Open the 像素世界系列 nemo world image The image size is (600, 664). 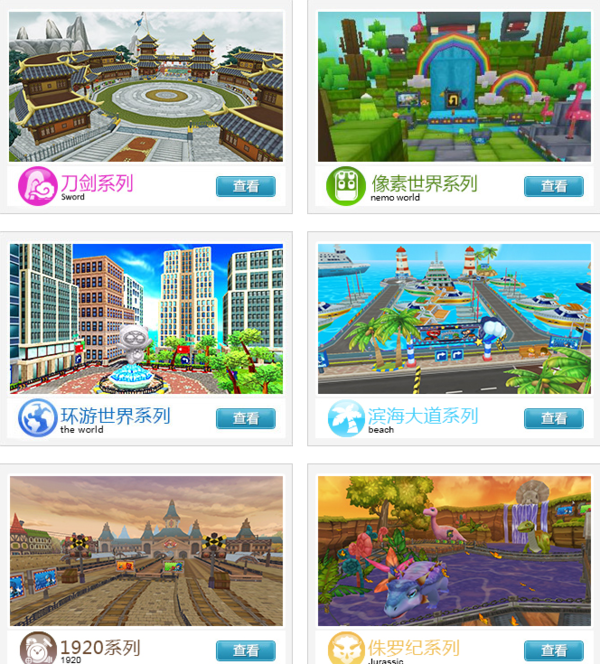[454, 86]
